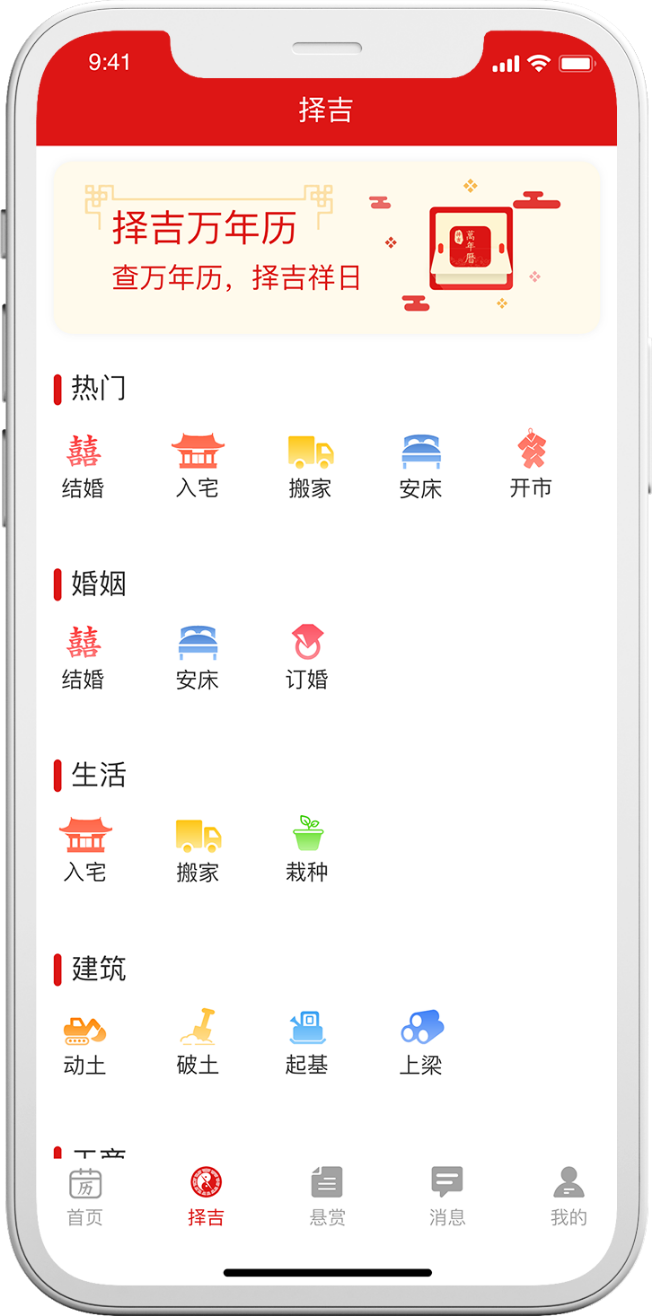652x1316 pixels.
Task: Select 搬家 under 生活
Action: tap(198, 849)
